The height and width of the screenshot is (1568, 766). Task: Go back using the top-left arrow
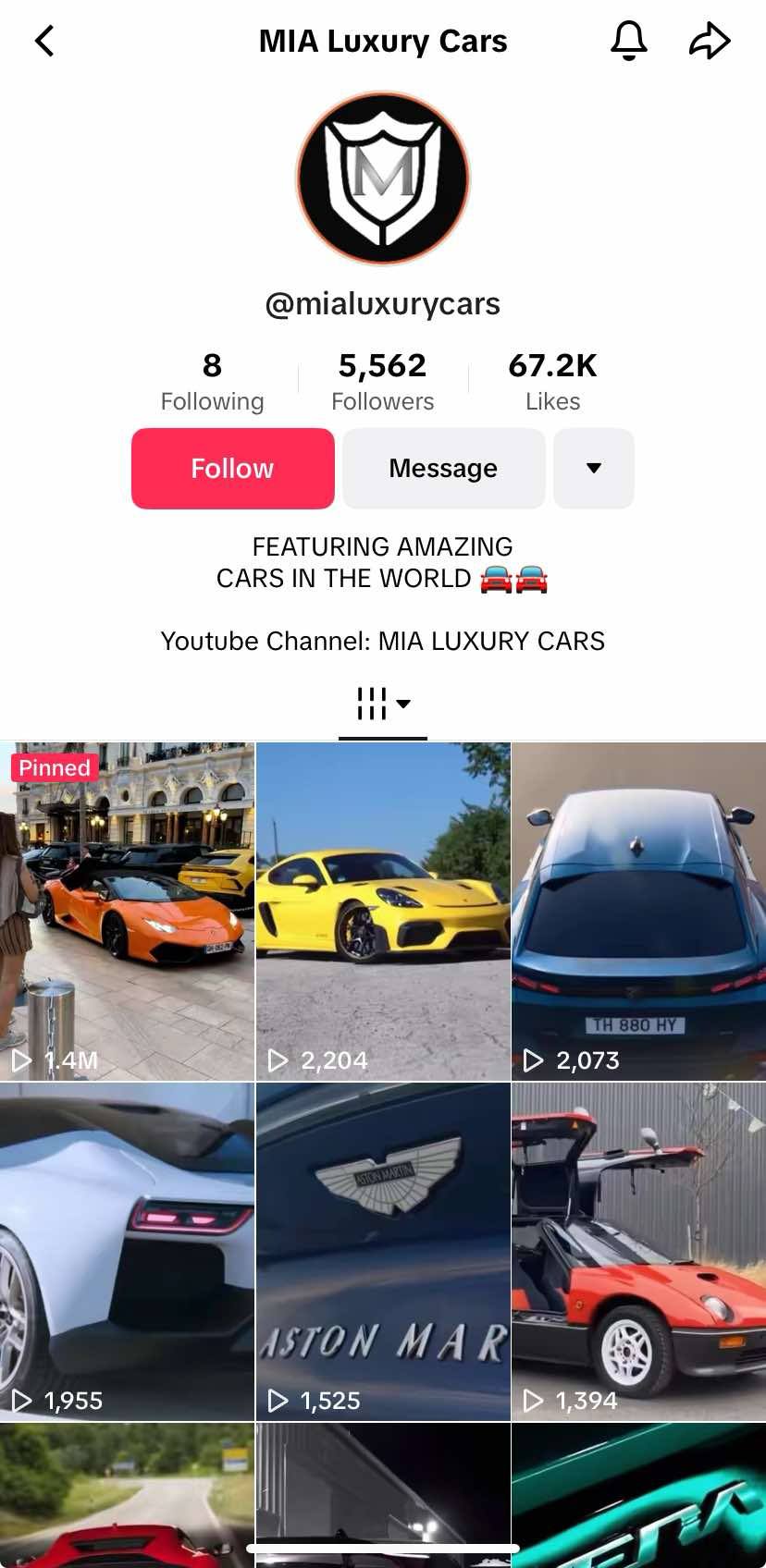tap(44, 42)
